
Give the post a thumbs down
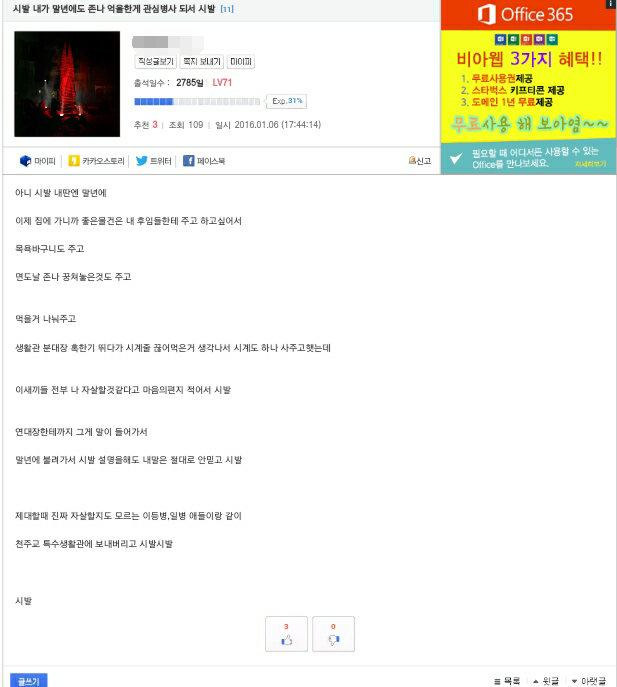(x=333, y=634)
